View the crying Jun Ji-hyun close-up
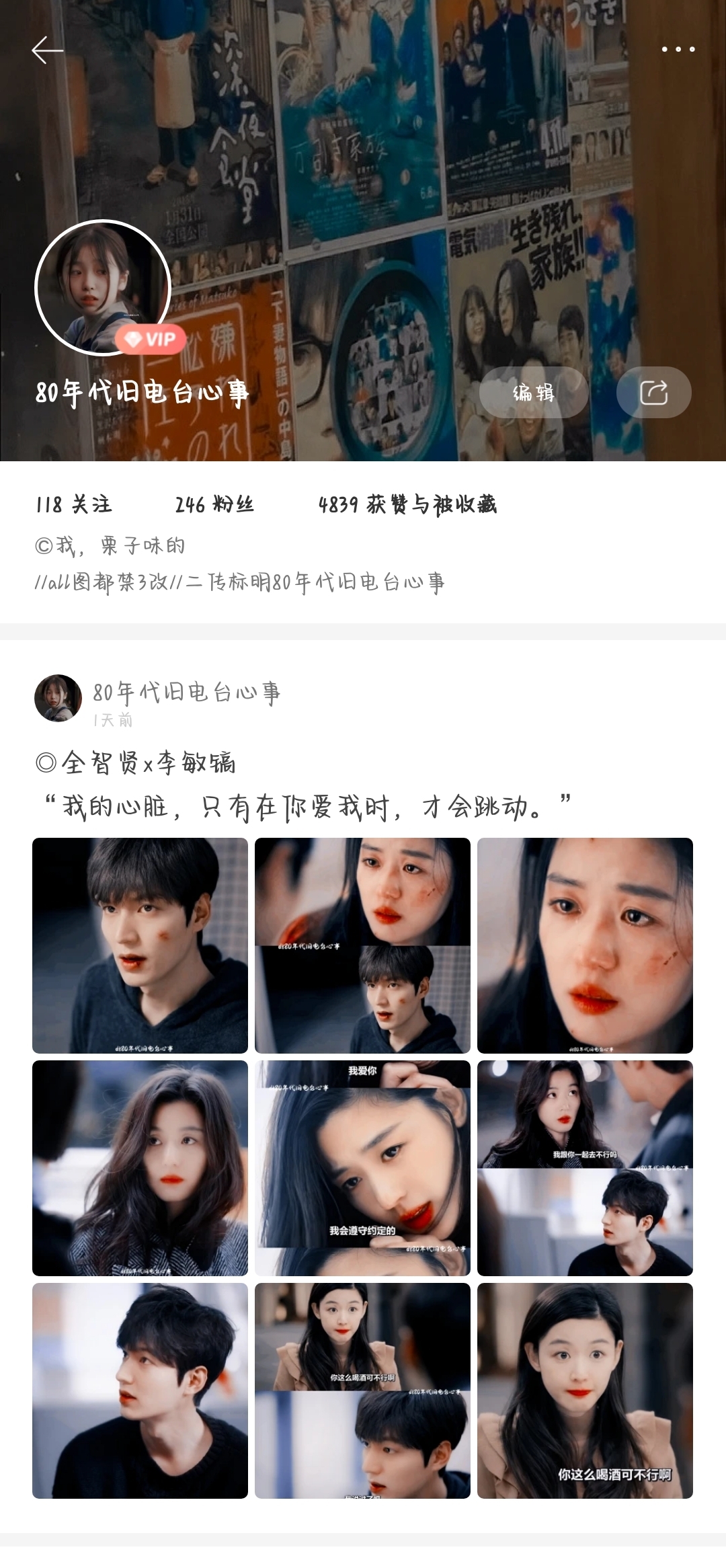726x1568 pixels. (x=585, y=940)
